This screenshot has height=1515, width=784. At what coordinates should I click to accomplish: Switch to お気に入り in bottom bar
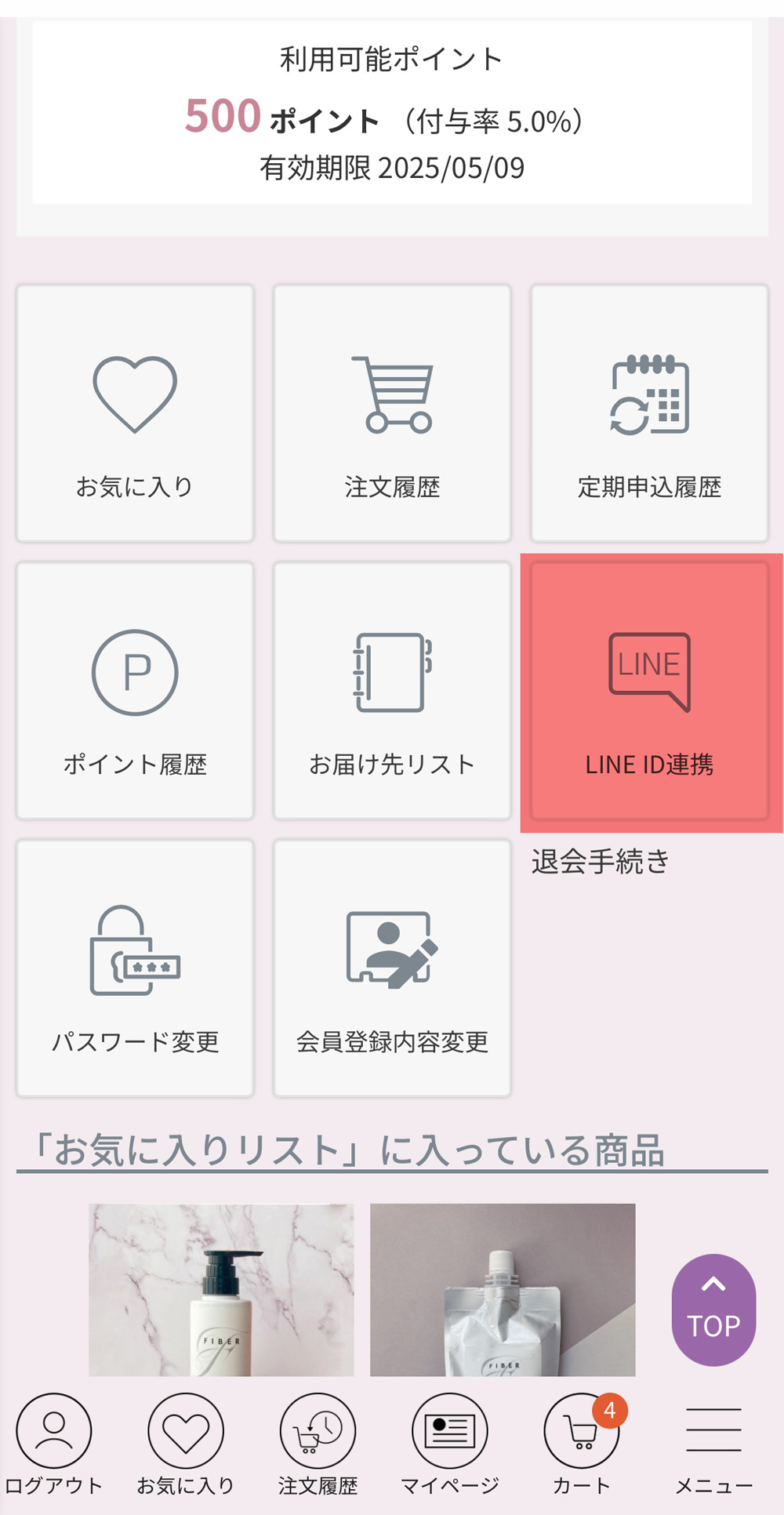coord(186,1444)
